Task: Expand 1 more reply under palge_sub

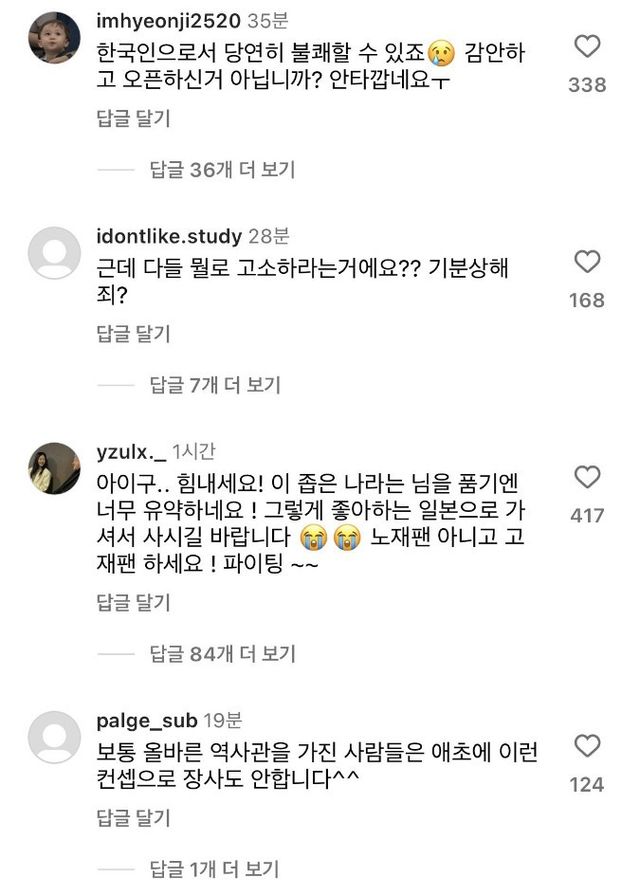Action: pyautogui.click(x=214, y=869)
